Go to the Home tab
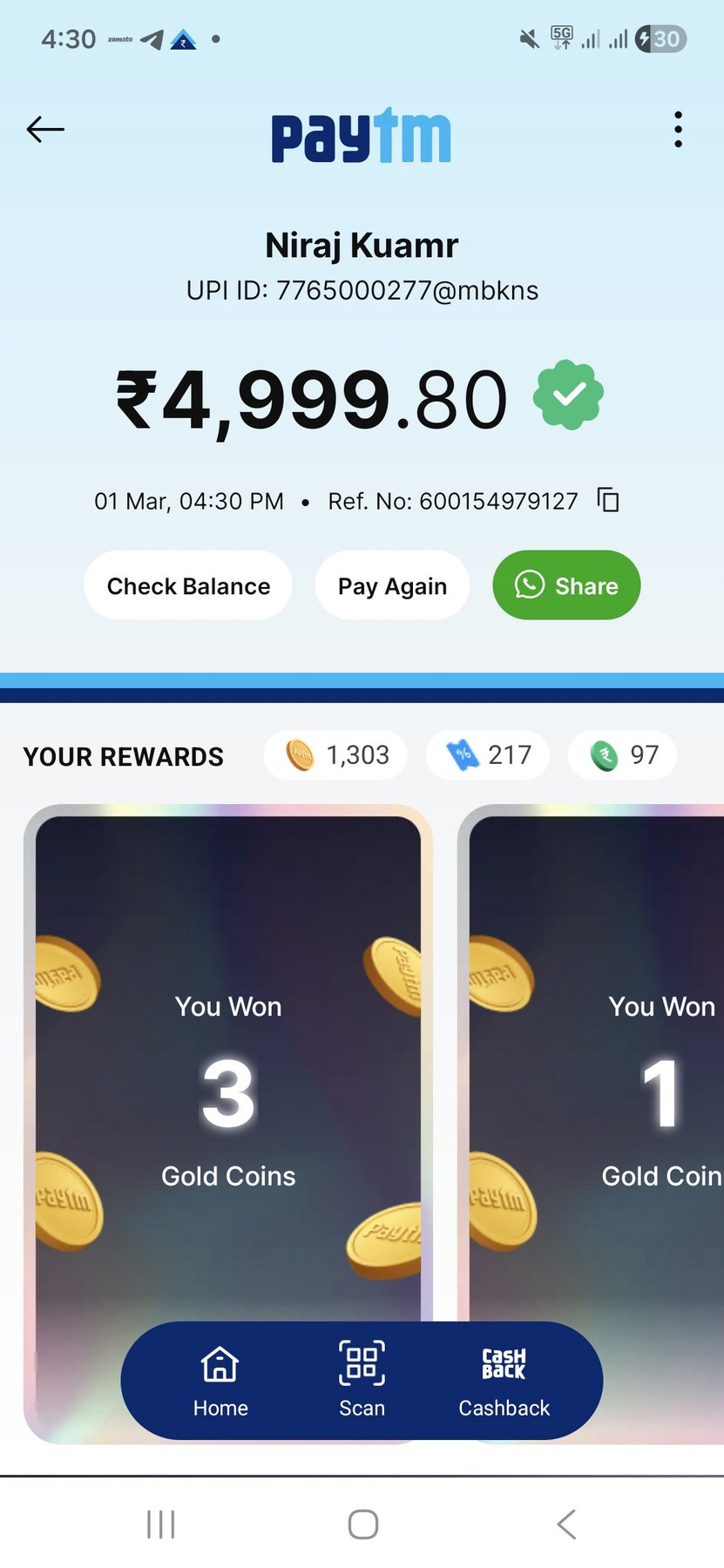 point(220,1381)
